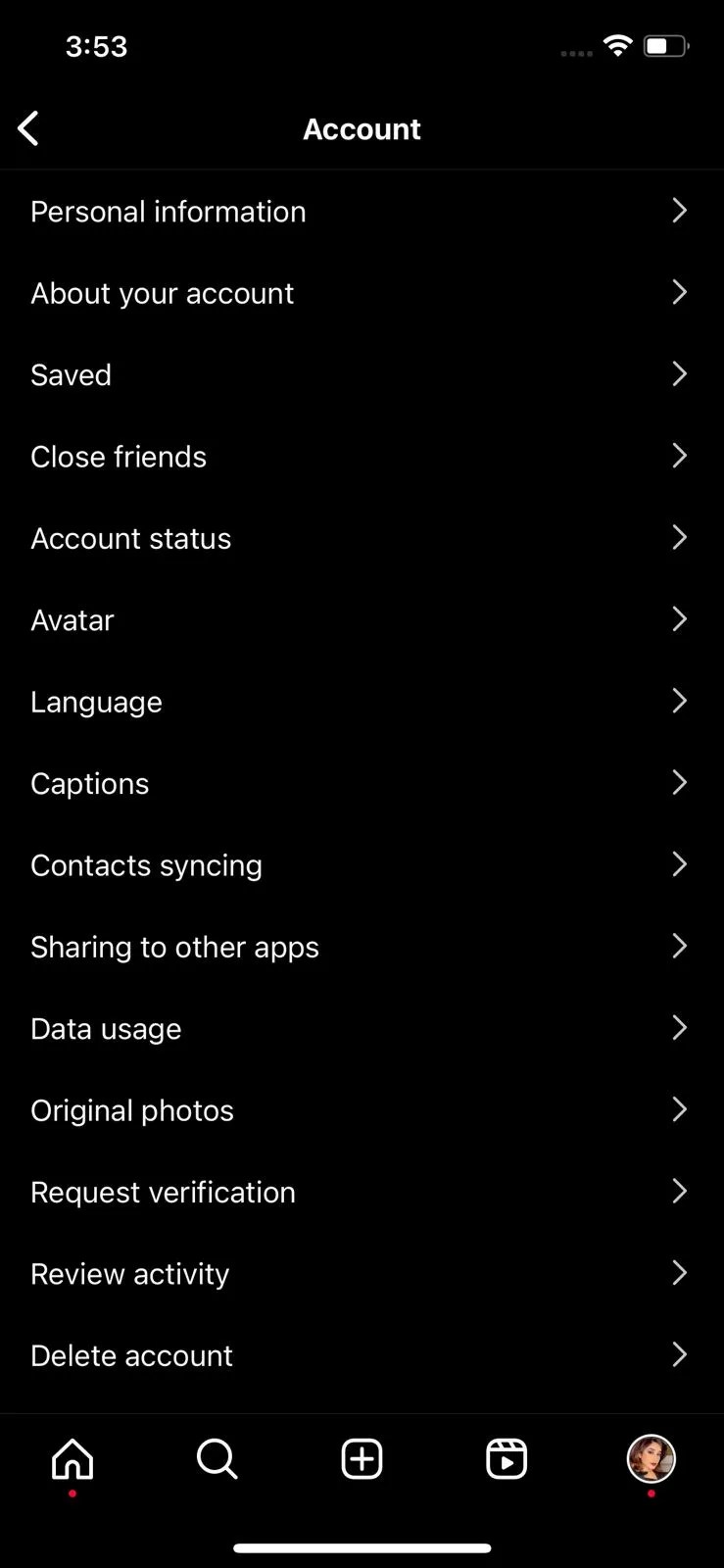The image size is (724, 1568).
Task: Open the Home feed house icon
Action: tap(72, 1459)
